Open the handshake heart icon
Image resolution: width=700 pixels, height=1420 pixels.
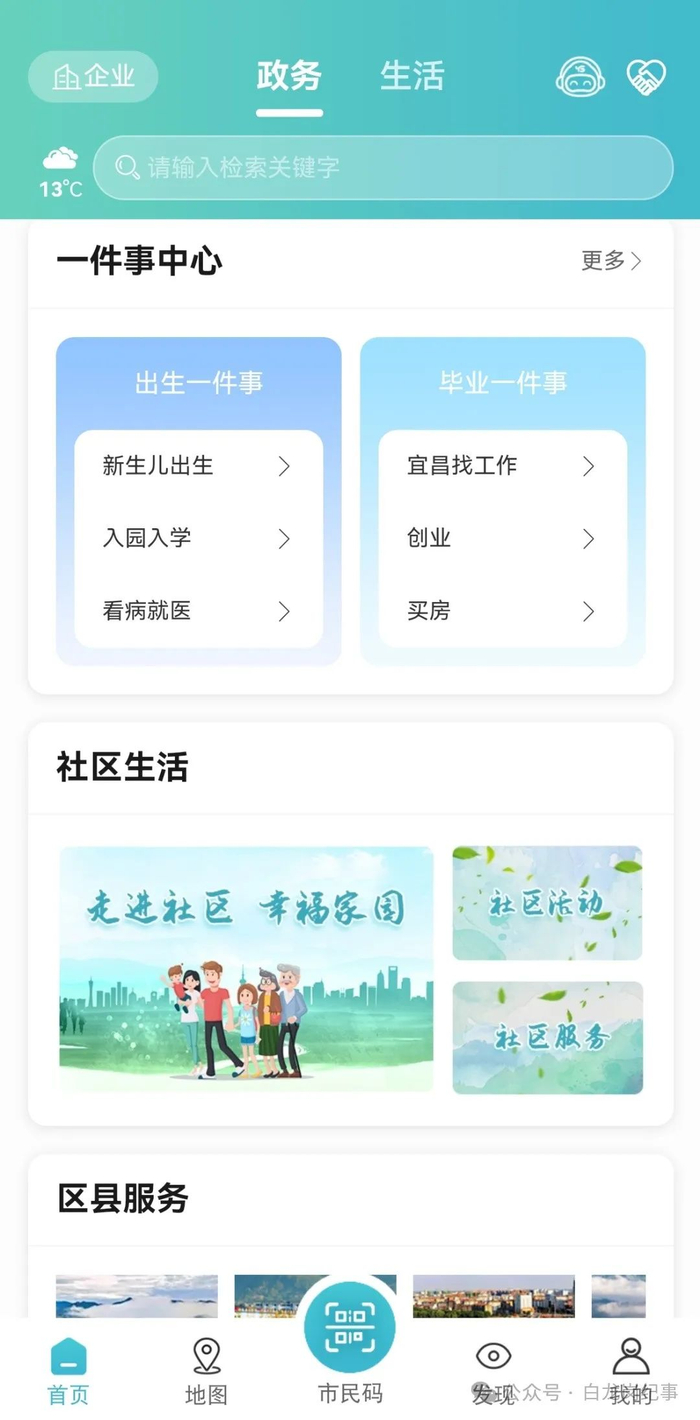646,77
